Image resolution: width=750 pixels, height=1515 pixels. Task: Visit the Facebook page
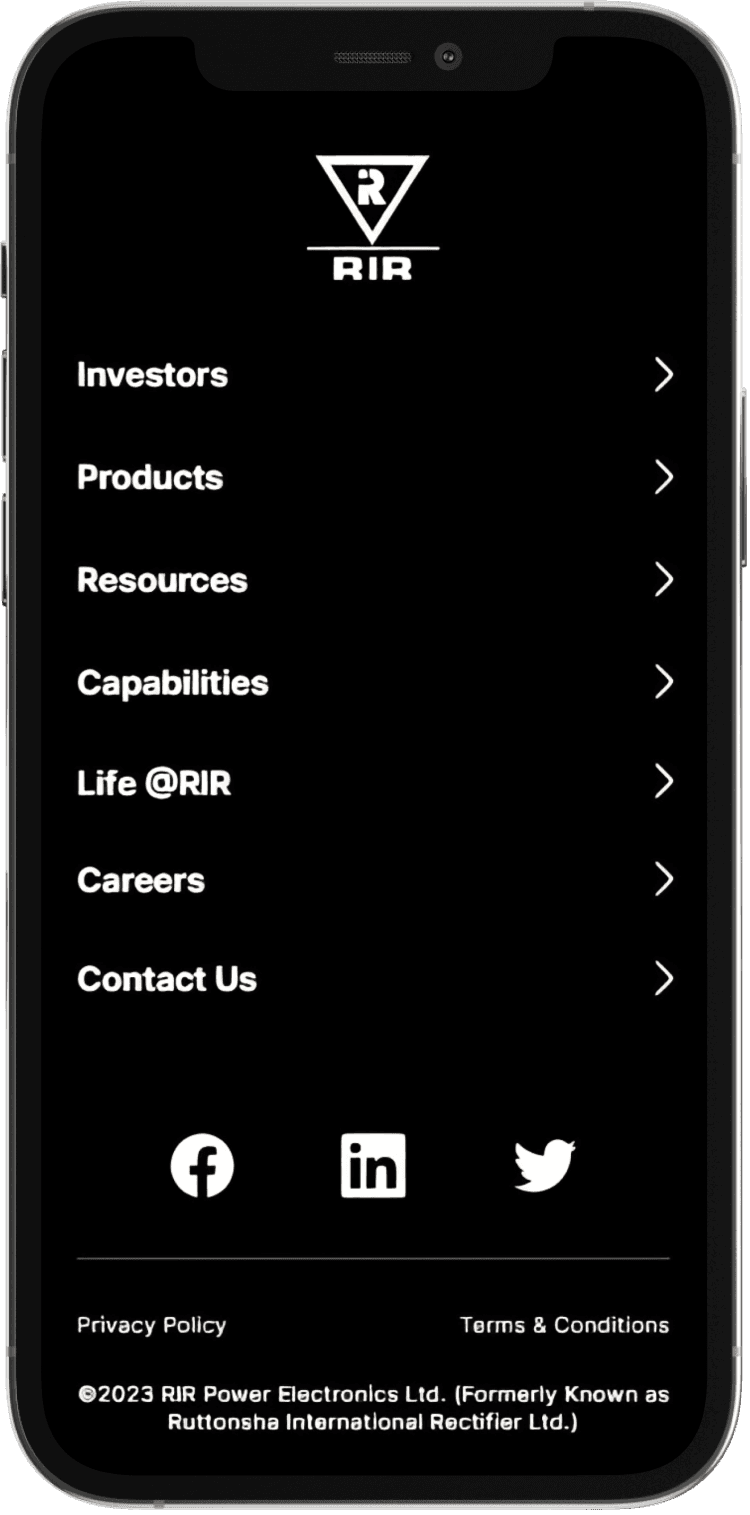click(202, 1165)
